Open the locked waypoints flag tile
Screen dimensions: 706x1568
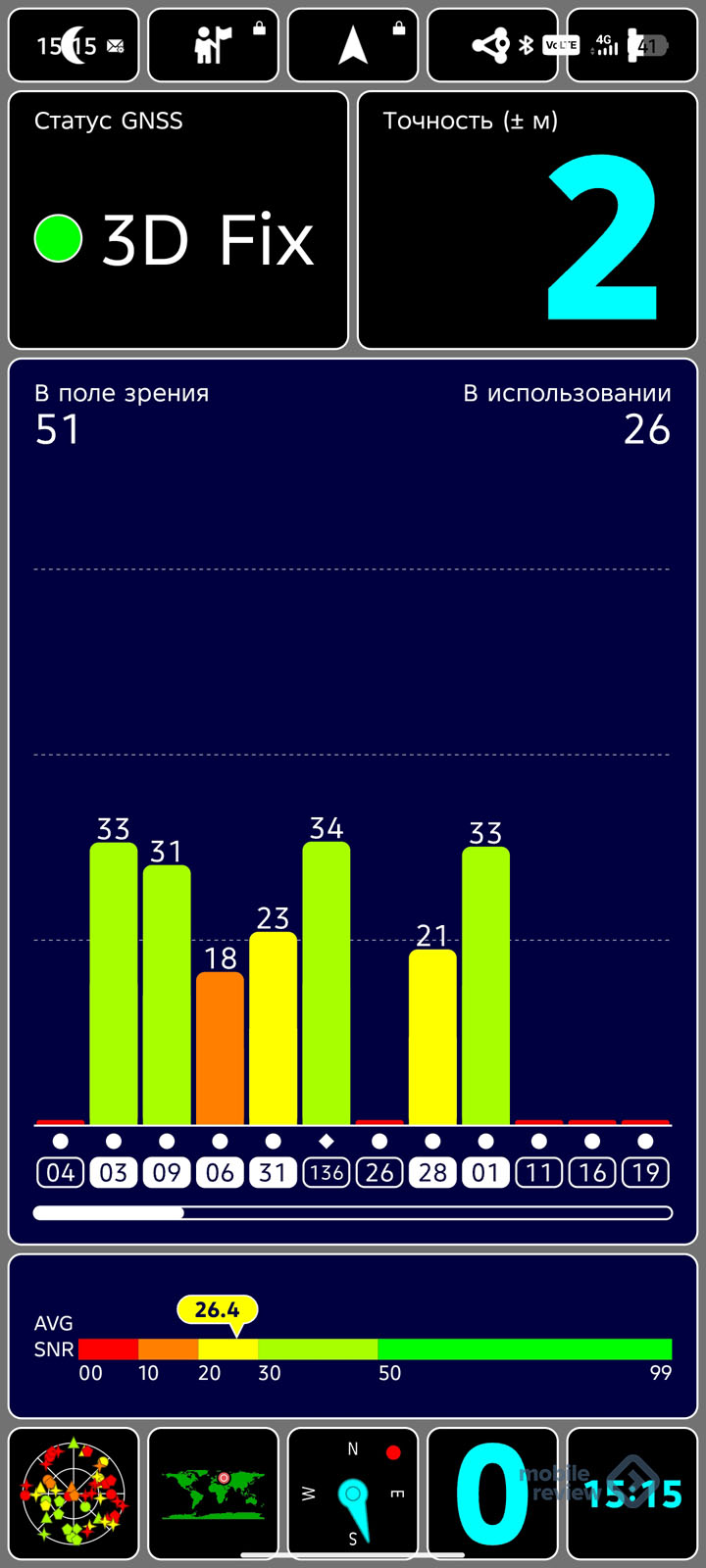point(213,45)
